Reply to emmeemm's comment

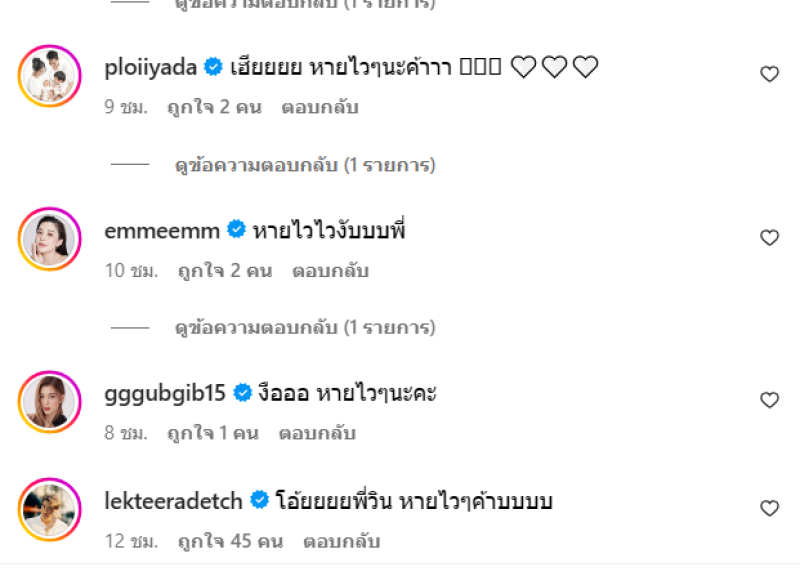point(330,271)
